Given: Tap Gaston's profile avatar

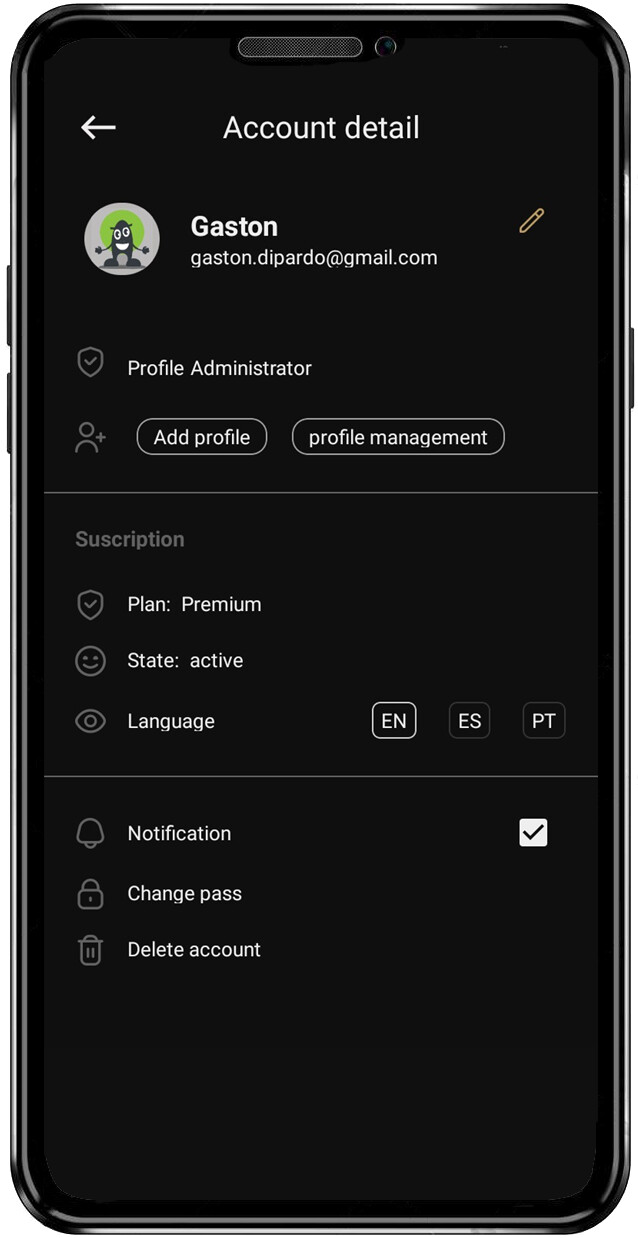Looking at the screenshot, I should (x=122, y=239).
